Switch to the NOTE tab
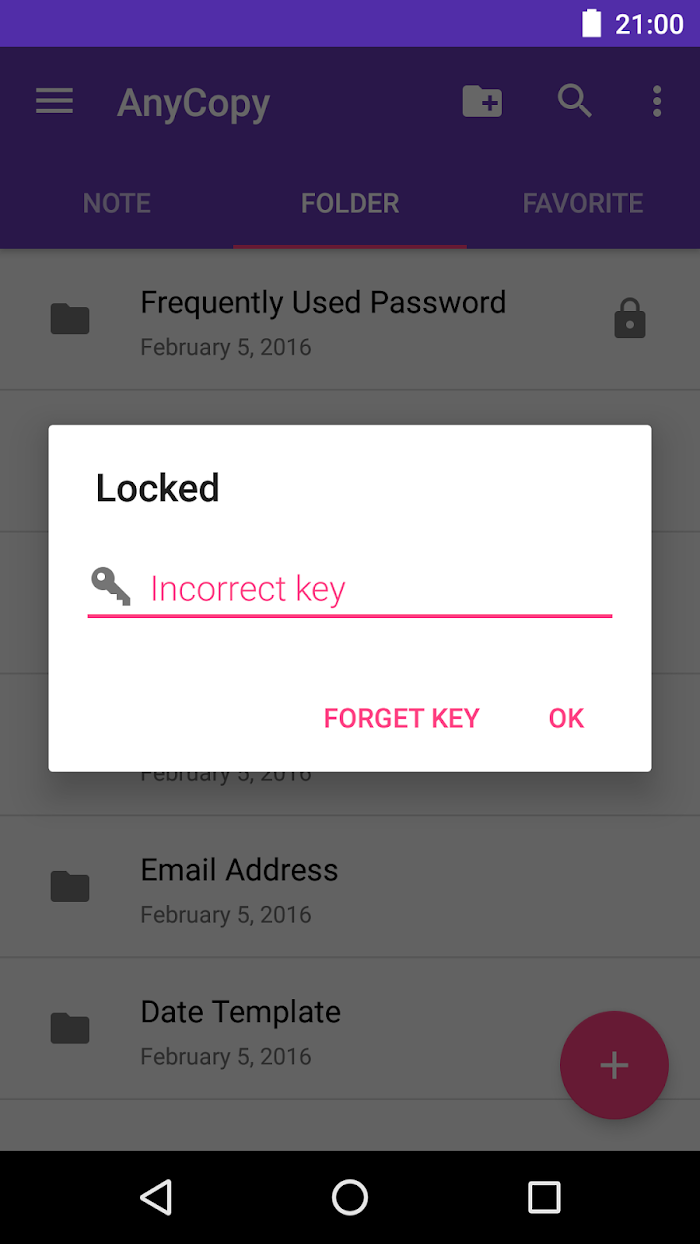Viewport: 700px width, 1244px height. (117, 203)
